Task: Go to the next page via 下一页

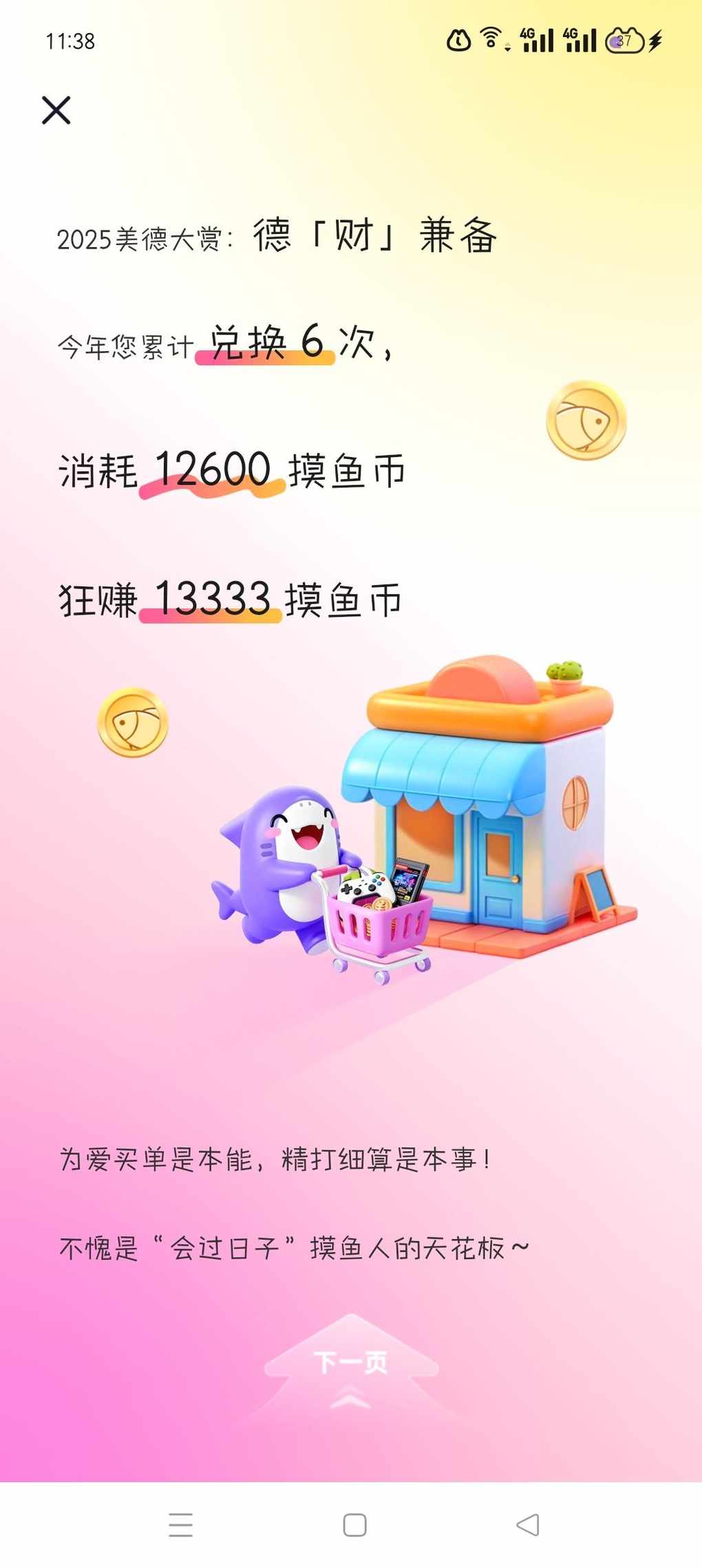Action: [x=351, y=1362]
